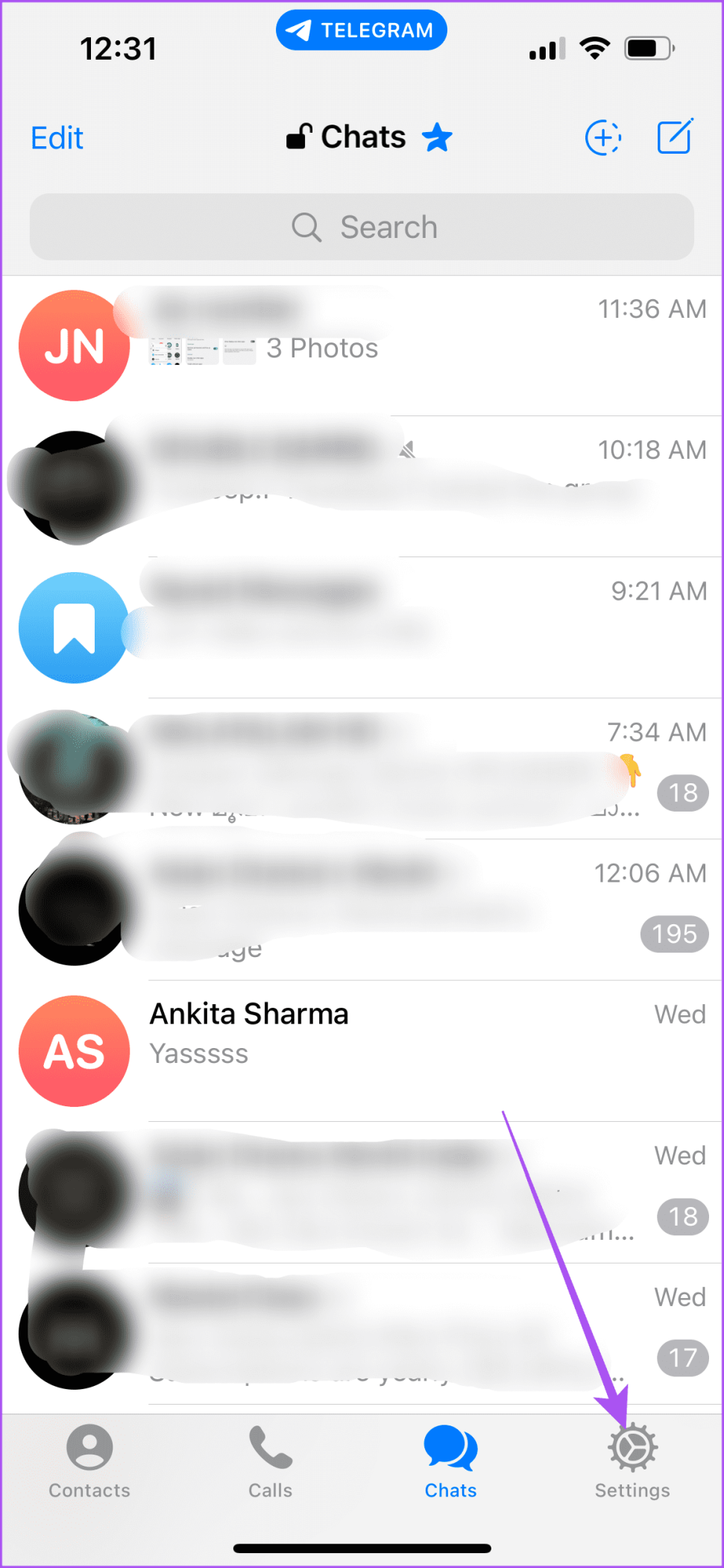Screen dimensions: 724x1568
Task: Open the chat with 195 unread messages
Action: [x=362, y=909]
